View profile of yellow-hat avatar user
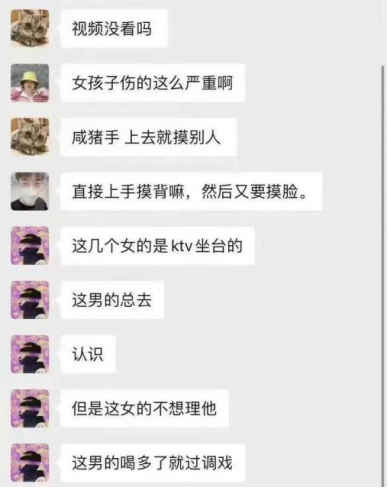This screenshot has width=388, height=488. 30,83
